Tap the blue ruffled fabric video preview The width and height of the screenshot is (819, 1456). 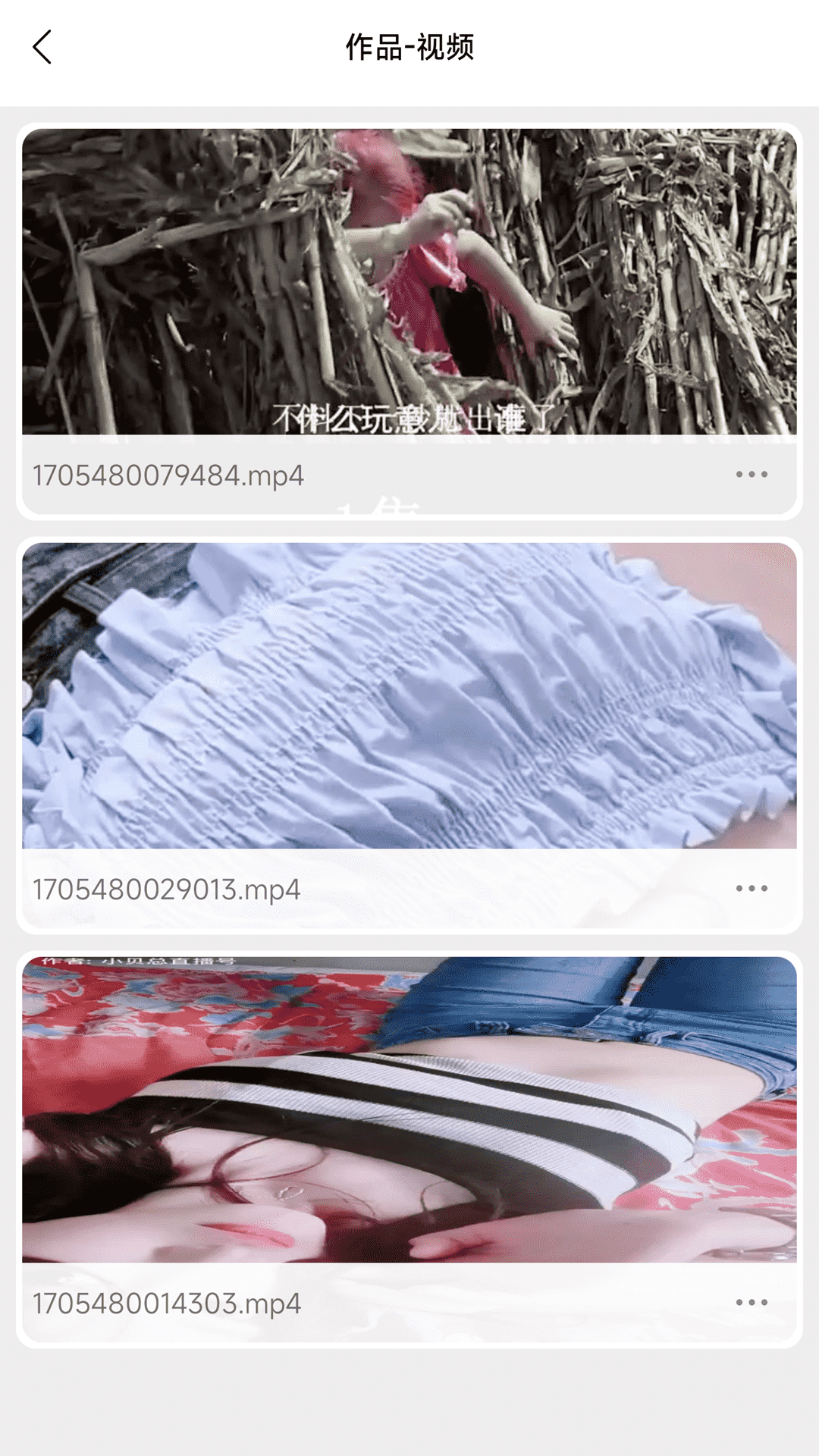pos(409,698)
